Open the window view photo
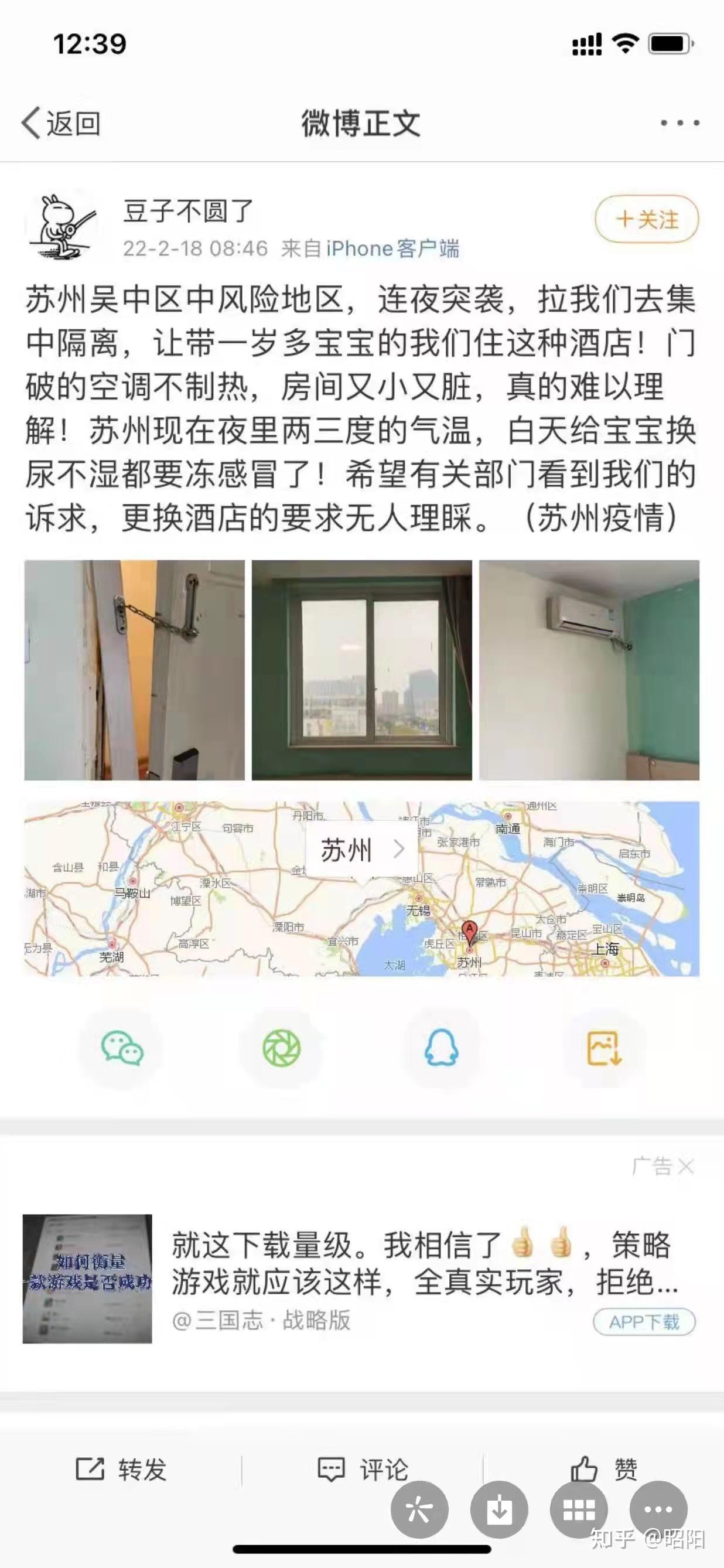The width and height of the screenshot is (724, 1568). tap(362, 670)
